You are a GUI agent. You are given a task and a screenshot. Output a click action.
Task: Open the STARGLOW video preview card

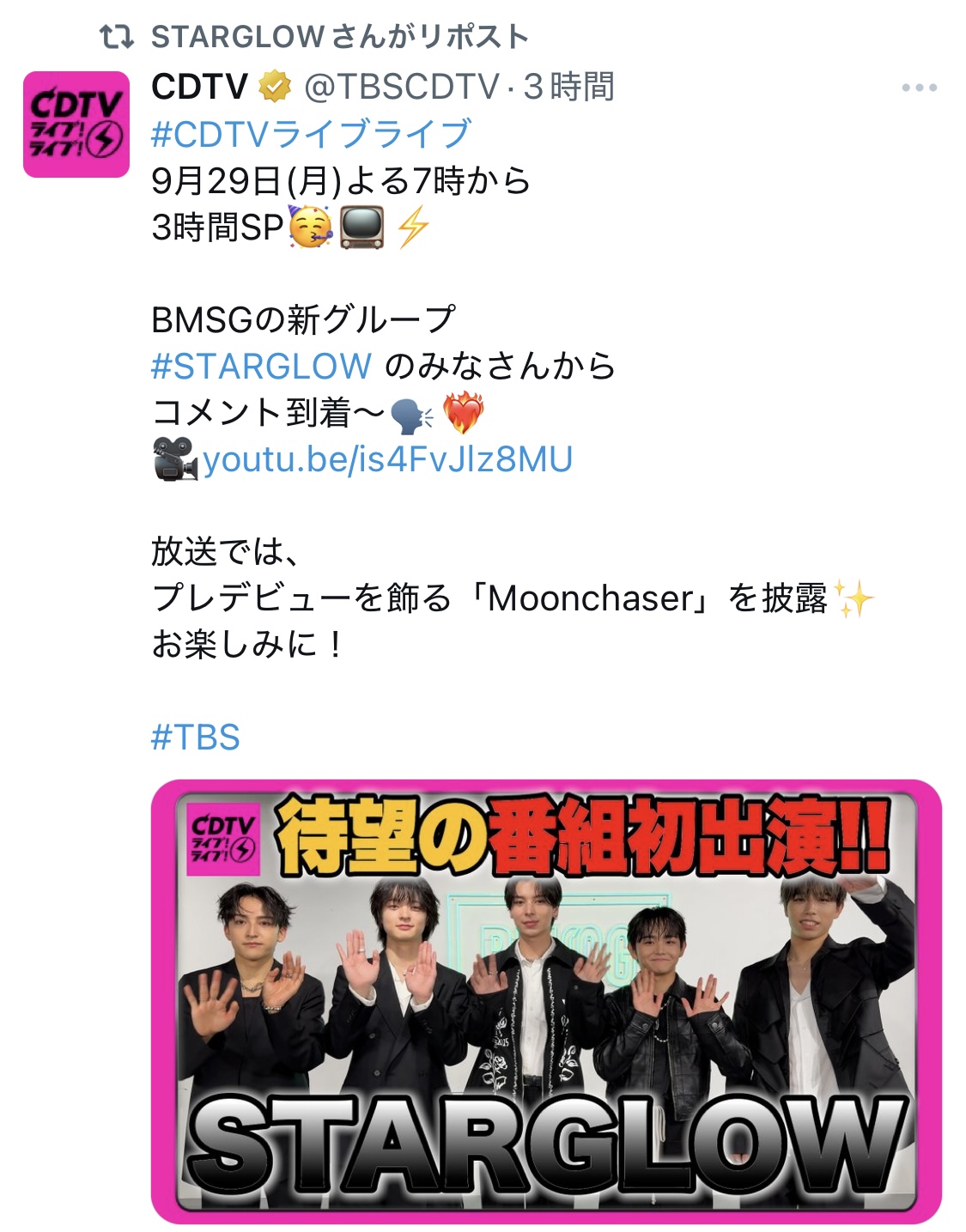[x=546, y=1000]
